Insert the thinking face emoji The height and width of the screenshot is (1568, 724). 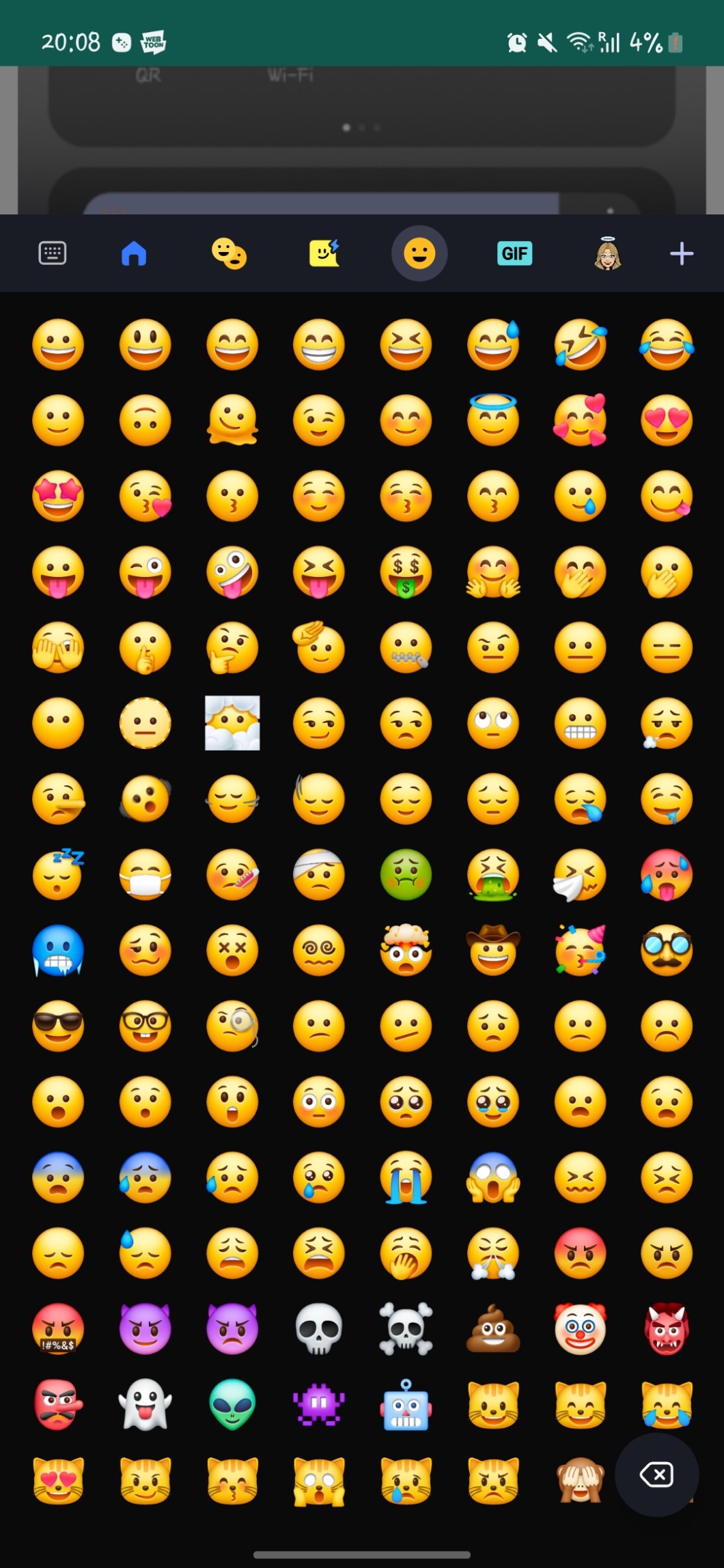(232, 647)
